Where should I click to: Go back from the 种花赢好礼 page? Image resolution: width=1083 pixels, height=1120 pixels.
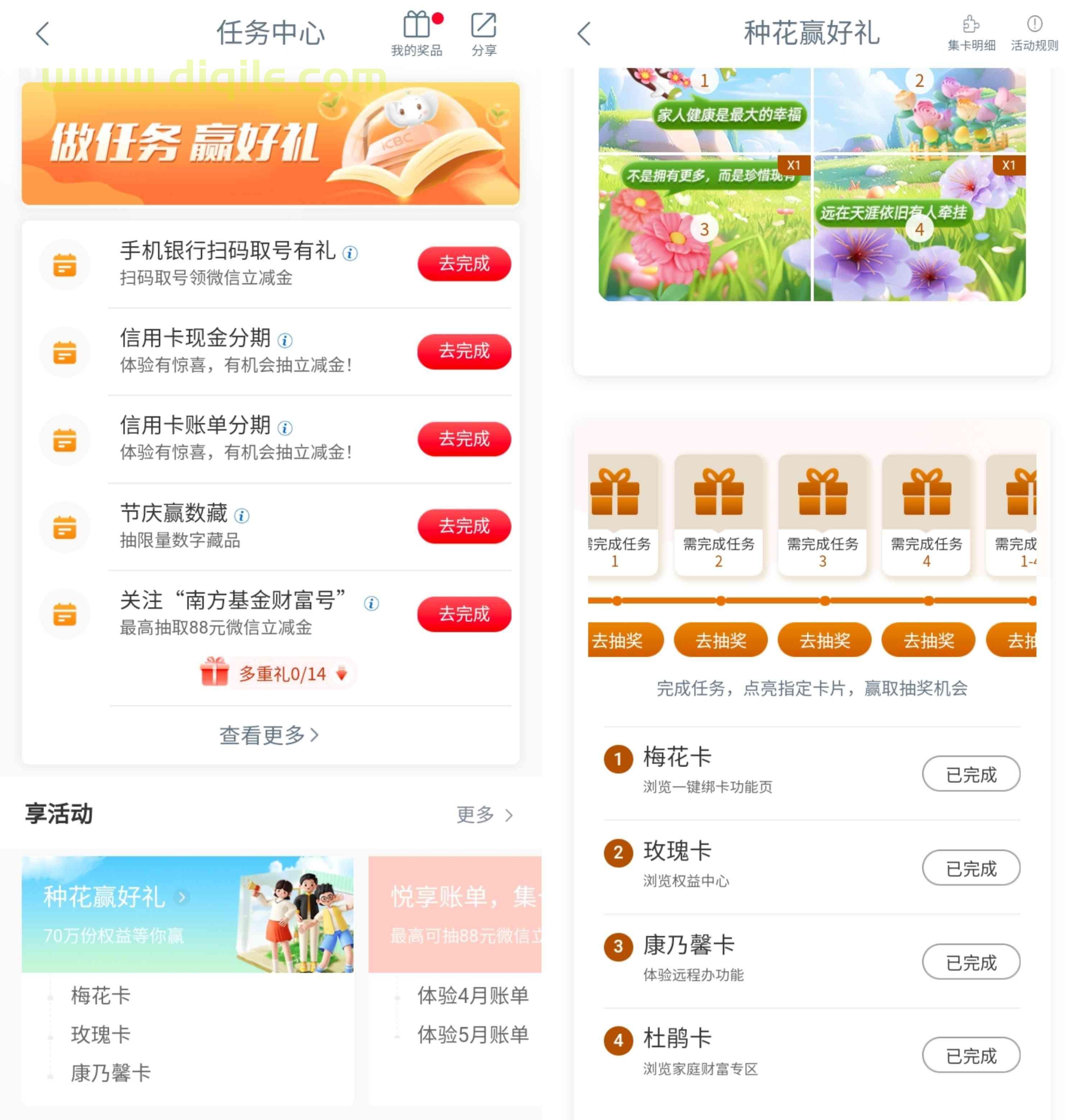pos(584,33)
